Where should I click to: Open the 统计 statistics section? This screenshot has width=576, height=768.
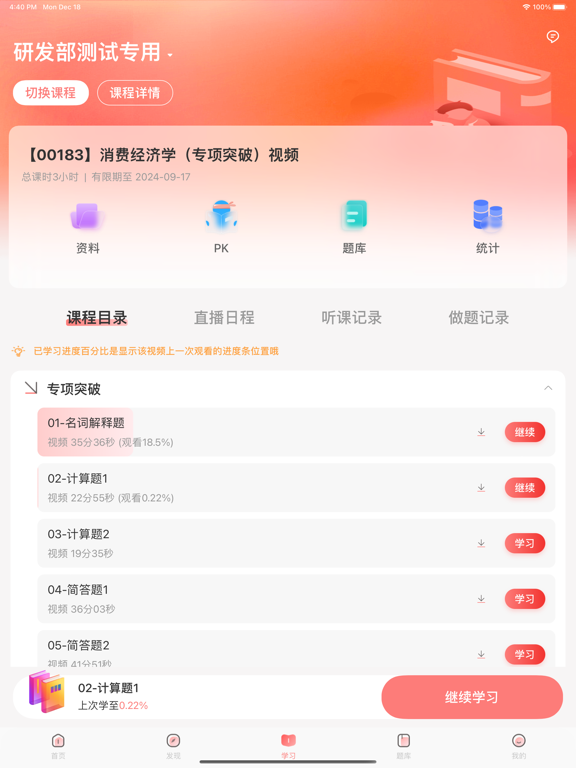[487, 227]
